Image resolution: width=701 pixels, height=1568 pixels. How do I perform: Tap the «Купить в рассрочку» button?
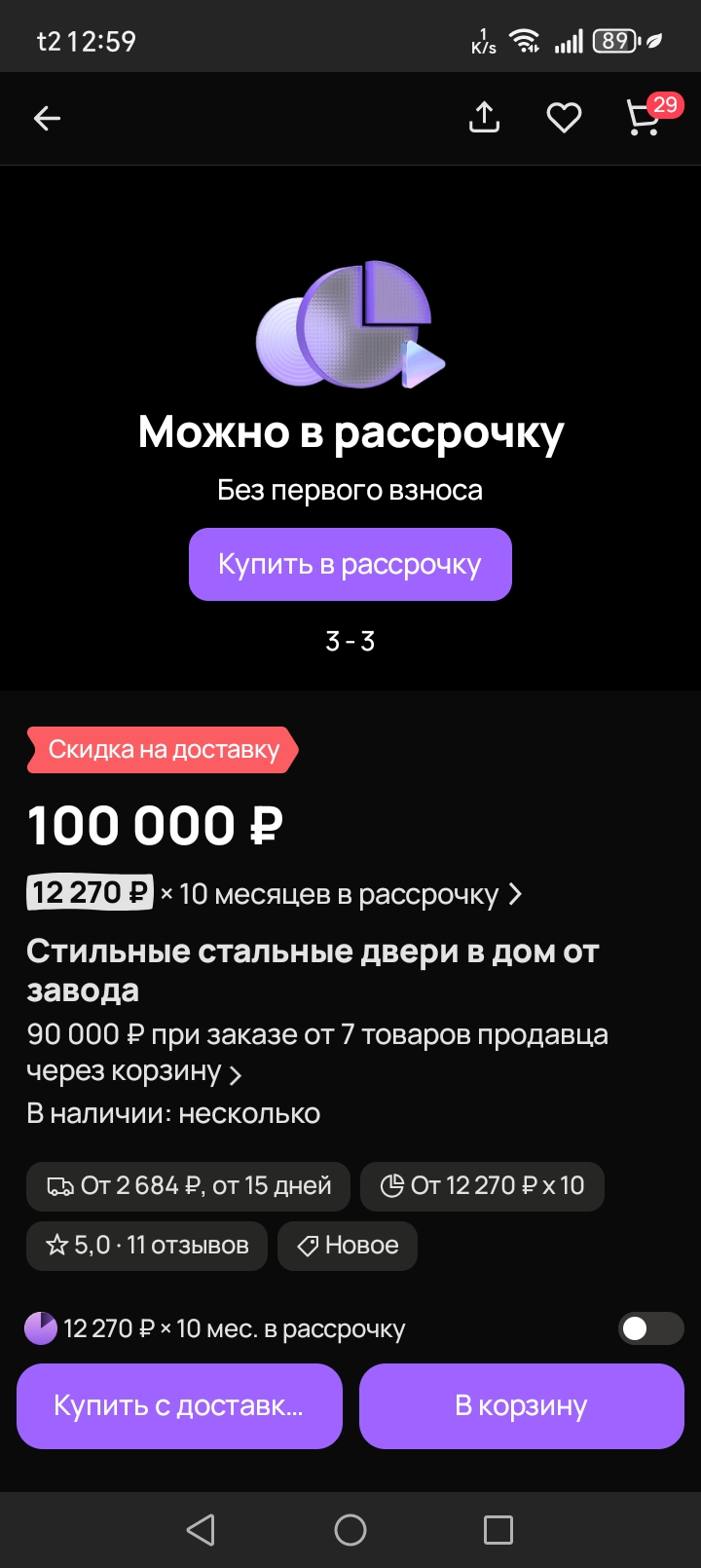coord(350,565)
